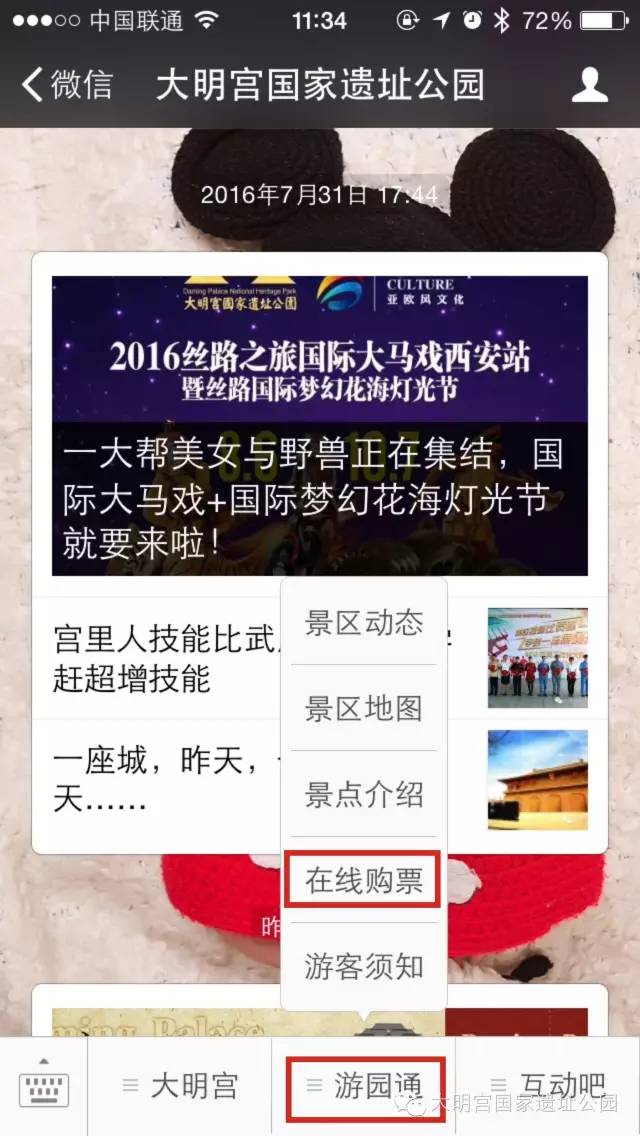Tap 在线购票 to buy tickets
This screenshot has height=1136, width=640.
[364, 880]
